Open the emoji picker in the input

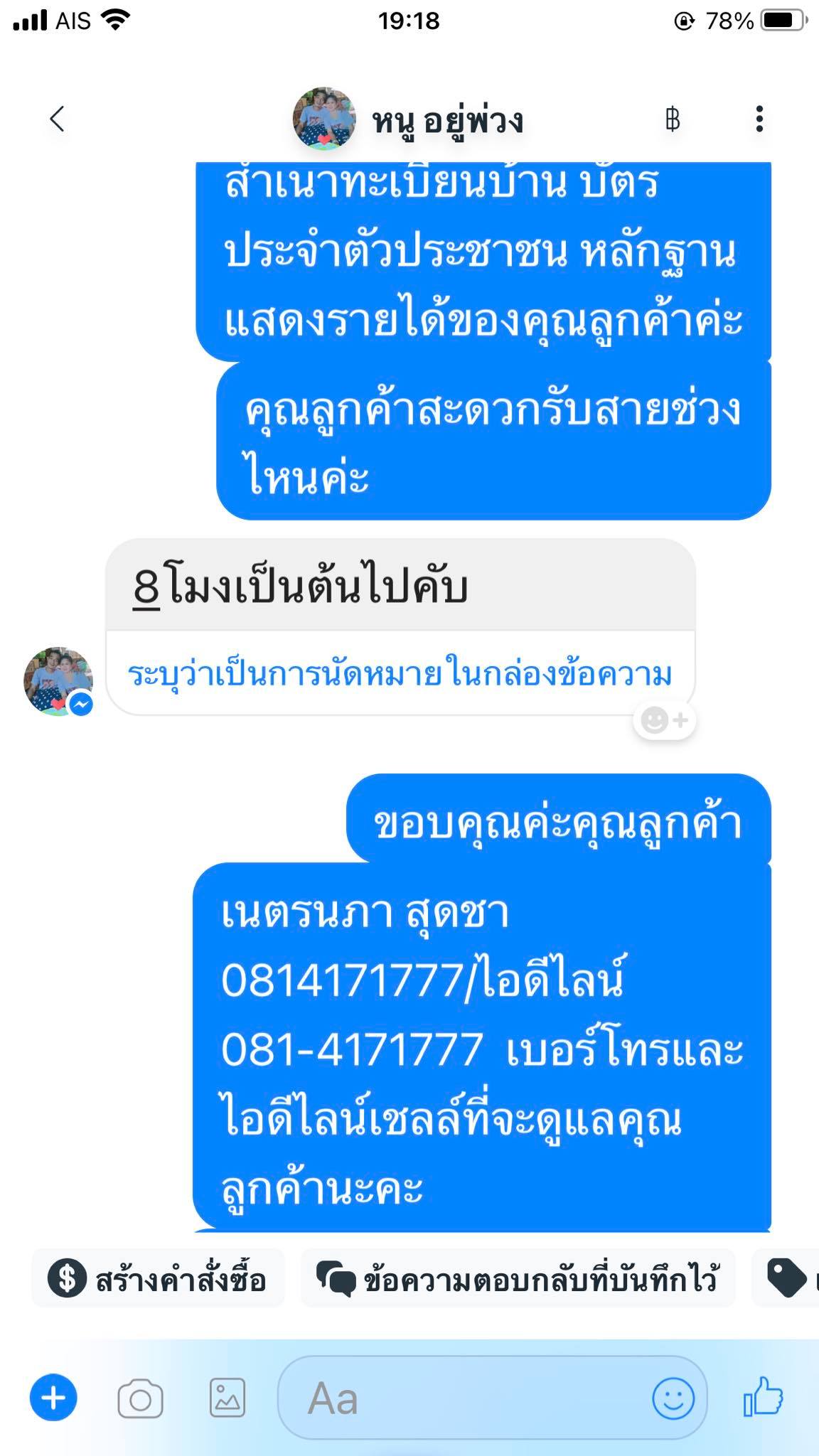[673, 1398]
